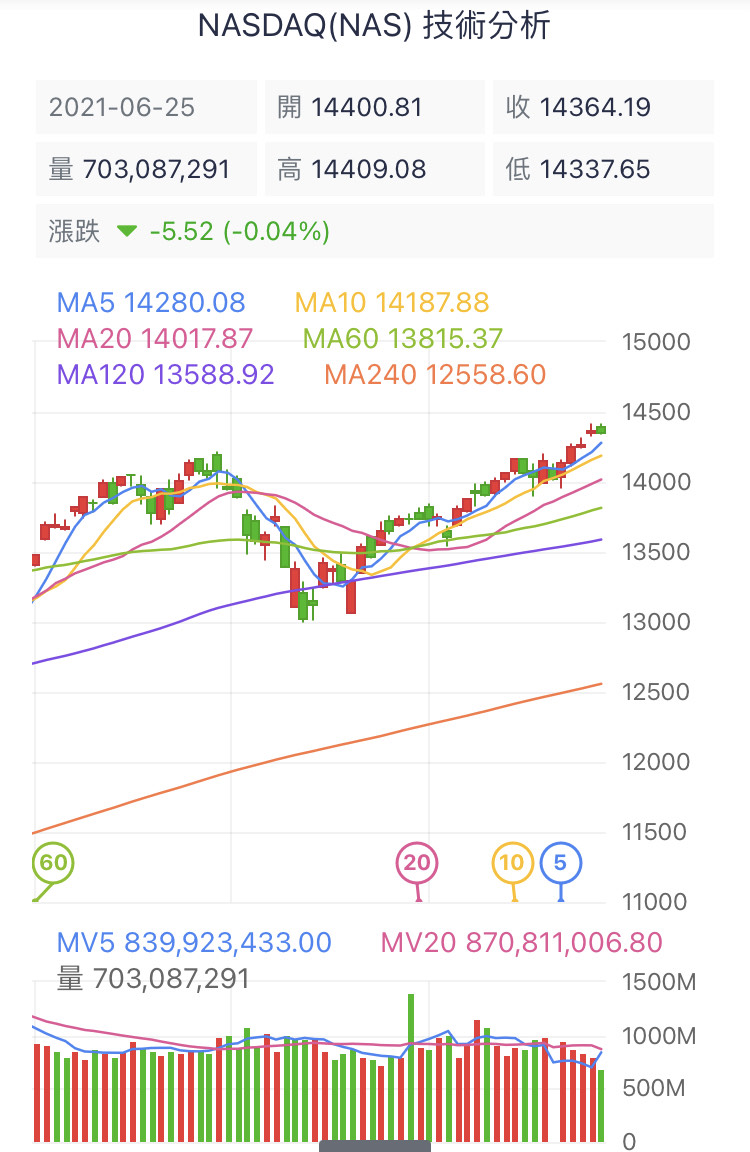Select the MA5 marker on the chart
The width and height of the screenshot is (750, 1152).
(560, 862)
